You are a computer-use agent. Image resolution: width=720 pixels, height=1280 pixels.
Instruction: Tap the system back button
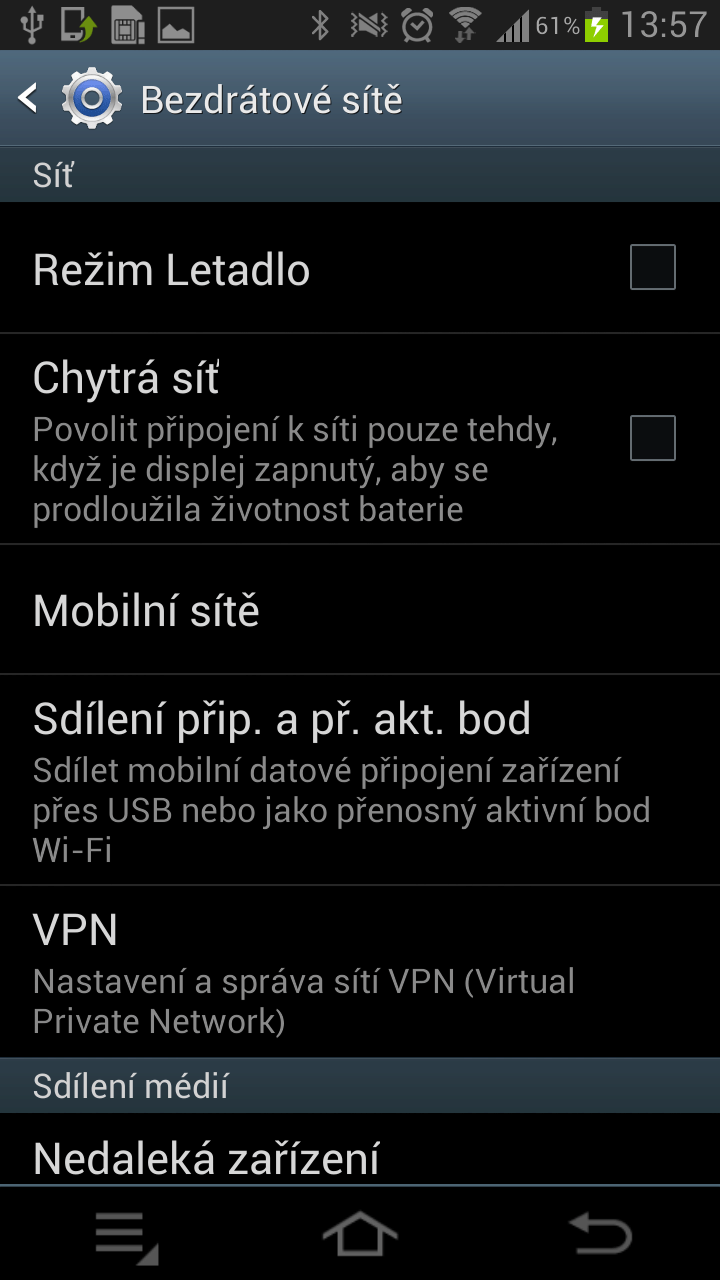(600, 1234)
